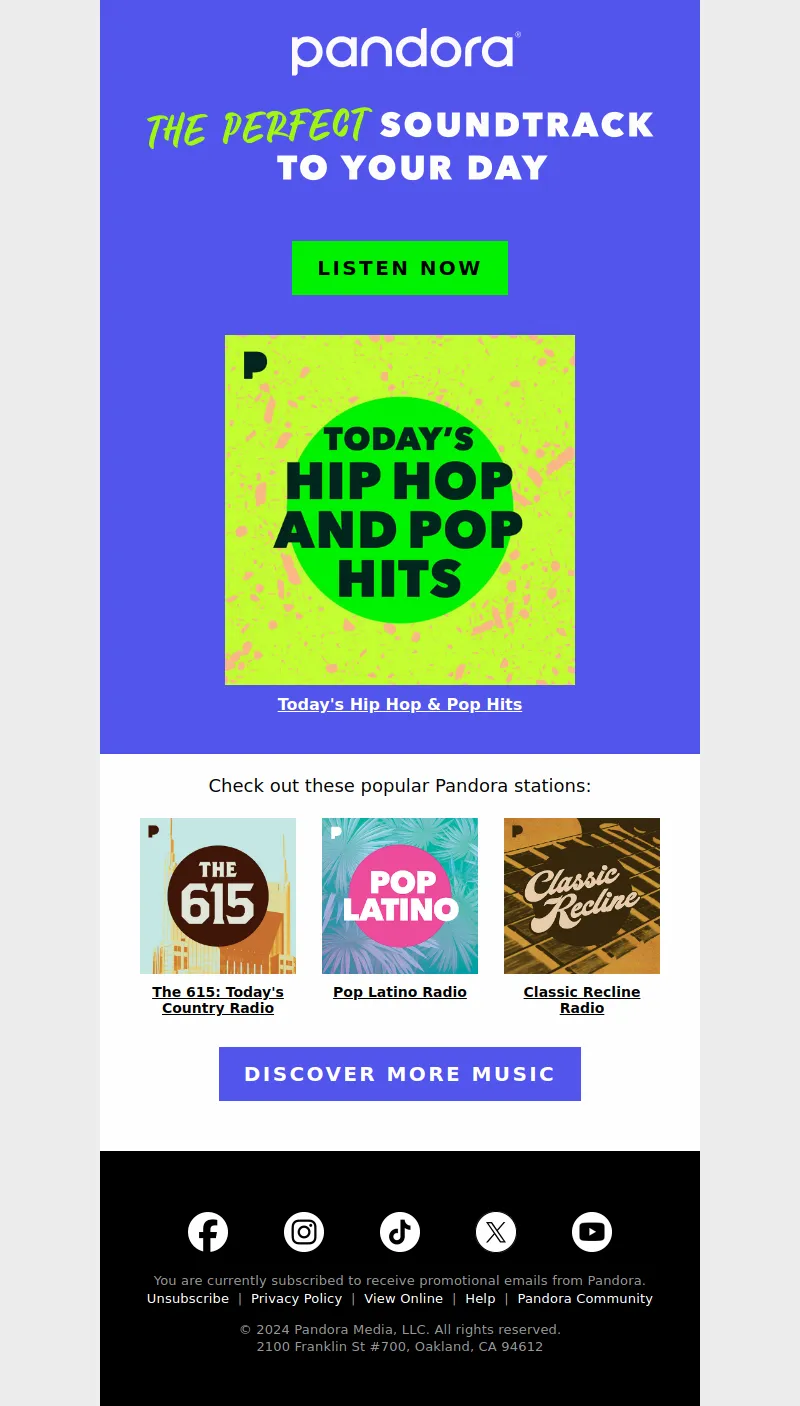Go to the Help link
The height and width of the screenshot is (1406, 800).
click(x=480, y=1298)
